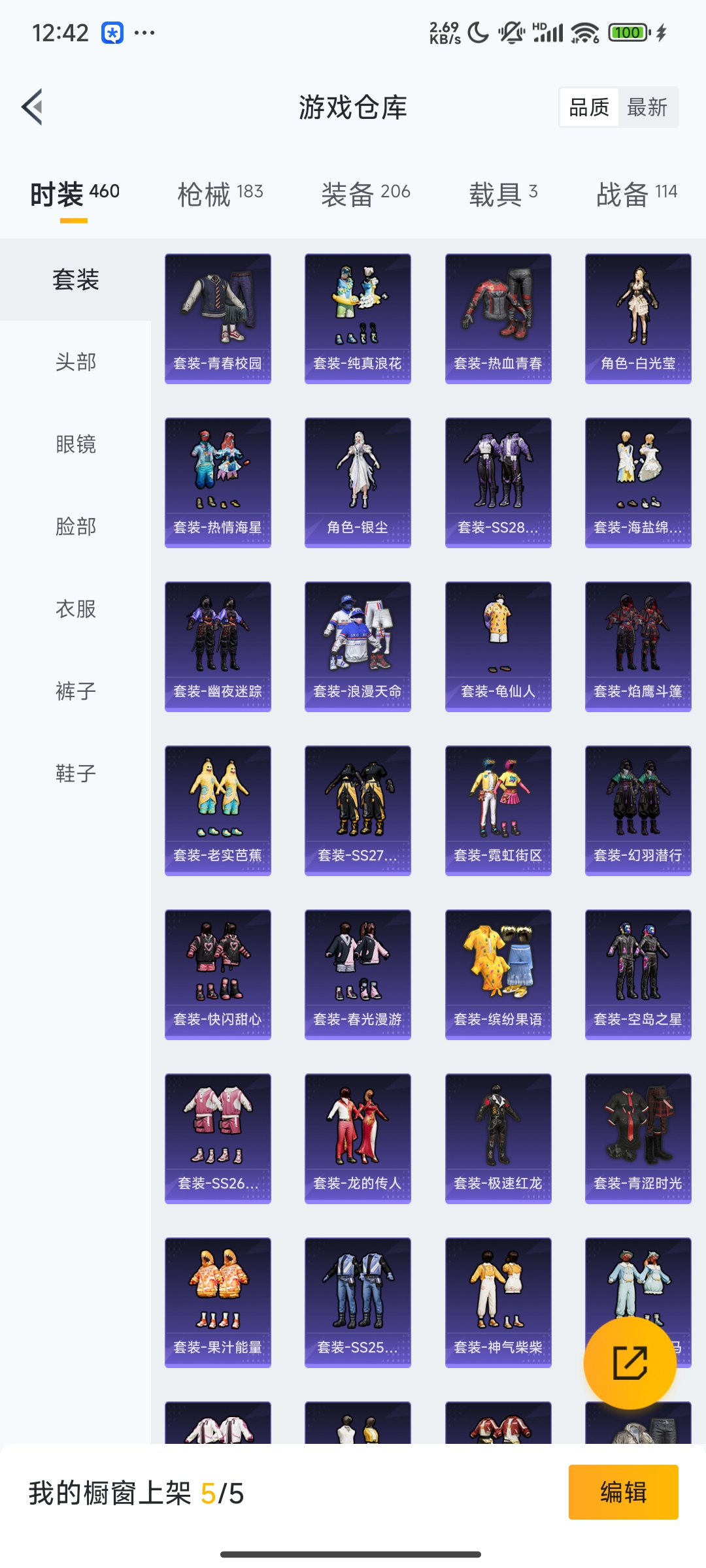Tap the orange share floating button
The image size is (706, 1568).
click(x=630, y=1363)
